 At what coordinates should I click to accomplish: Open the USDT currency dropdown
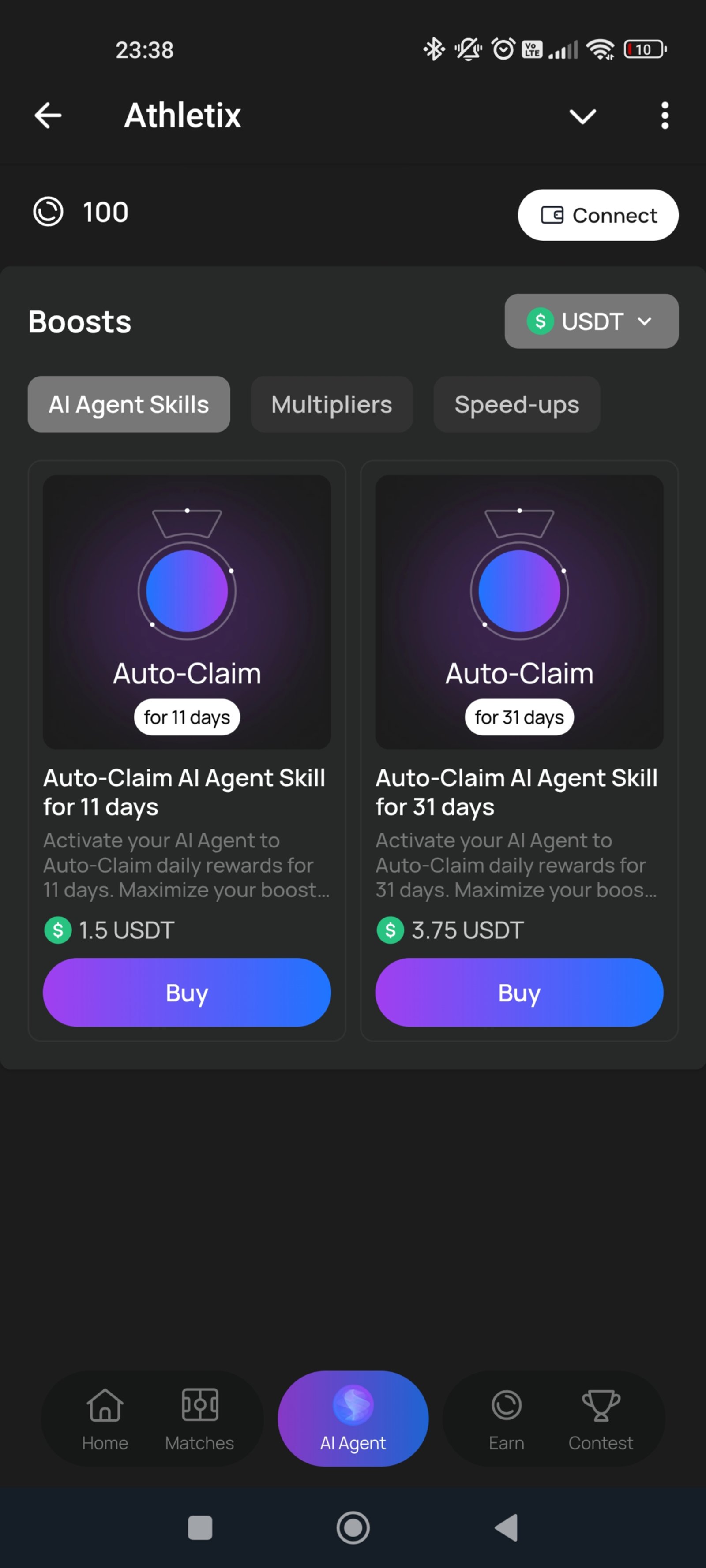pos(591,321)
